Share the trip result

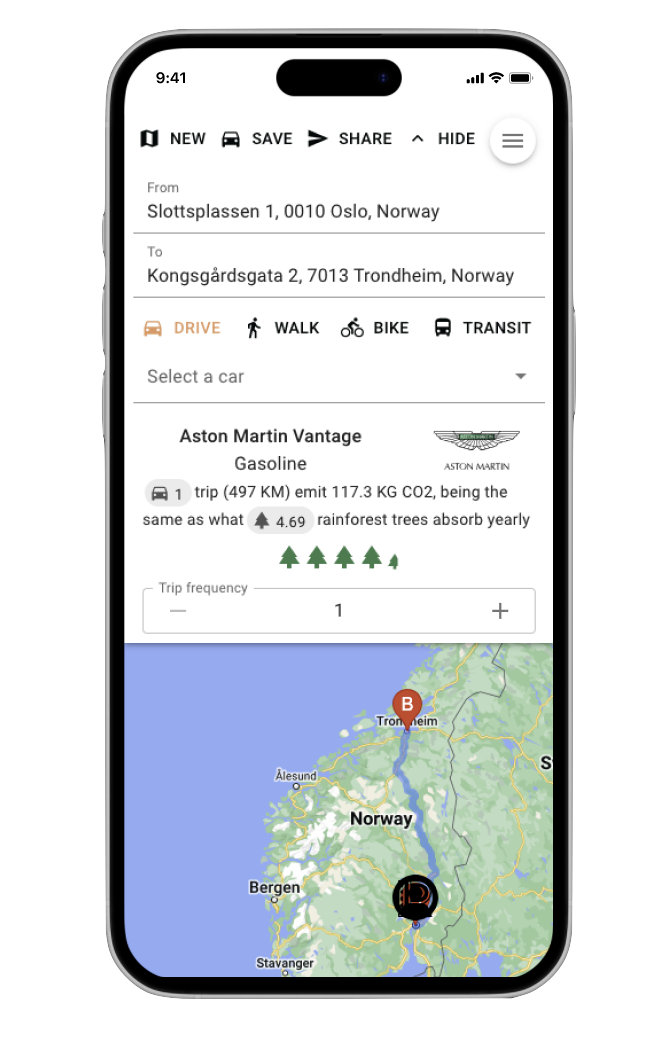(349, 139)
